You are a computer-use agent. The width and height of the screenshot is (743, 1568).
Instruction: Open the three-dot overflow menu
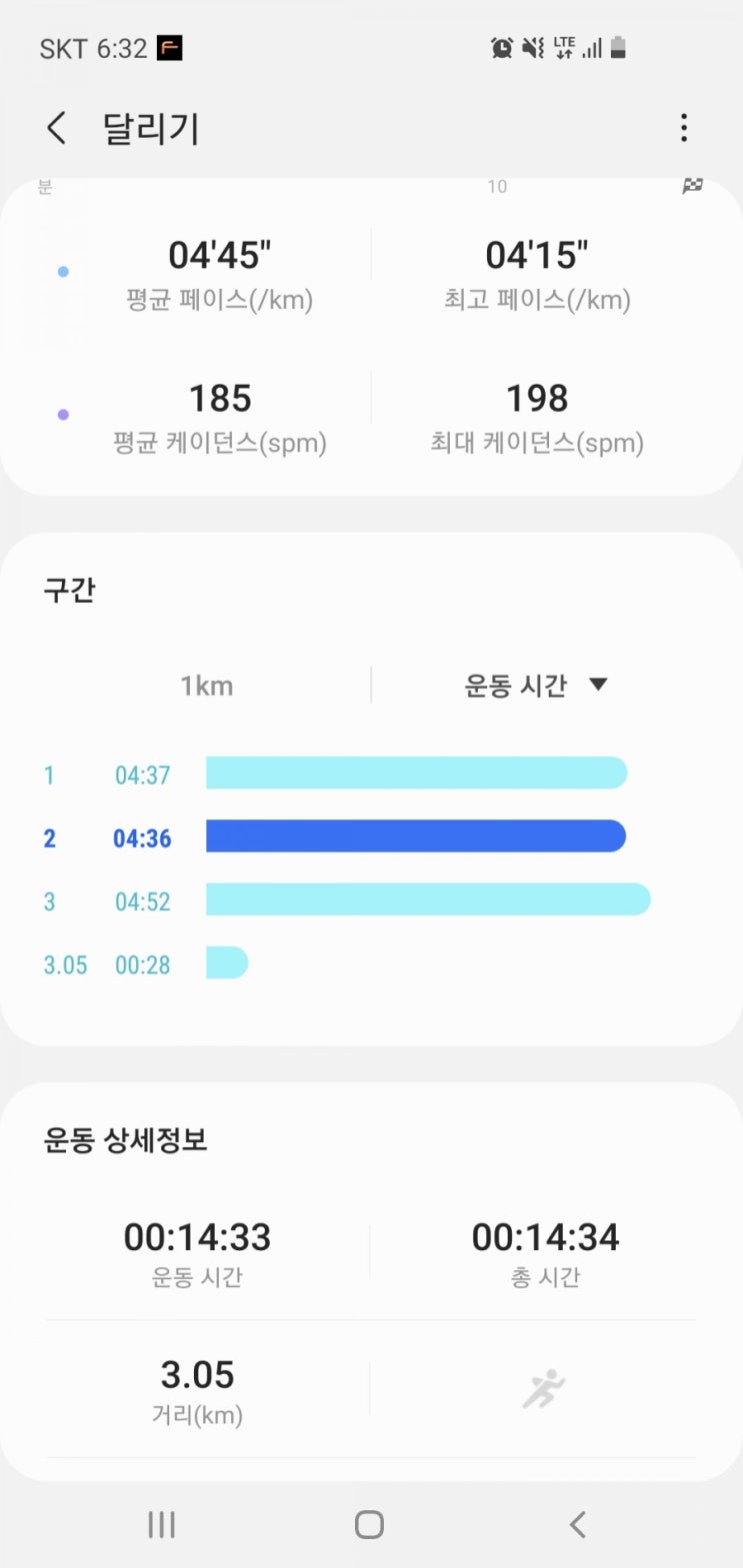click(683, 128)
